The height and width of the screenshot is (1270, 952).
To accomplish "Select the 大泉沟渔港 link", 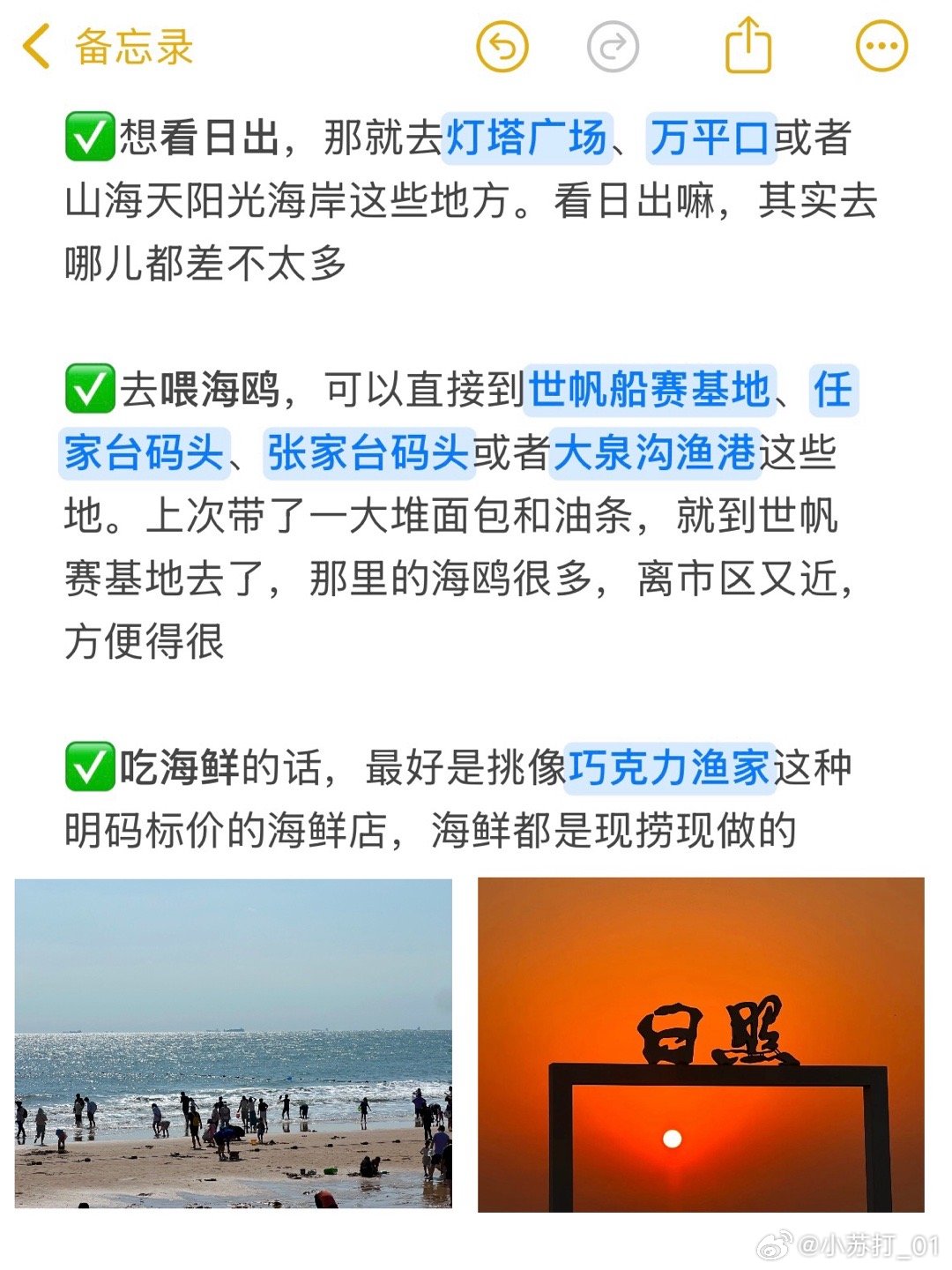I will click(654, 452).
